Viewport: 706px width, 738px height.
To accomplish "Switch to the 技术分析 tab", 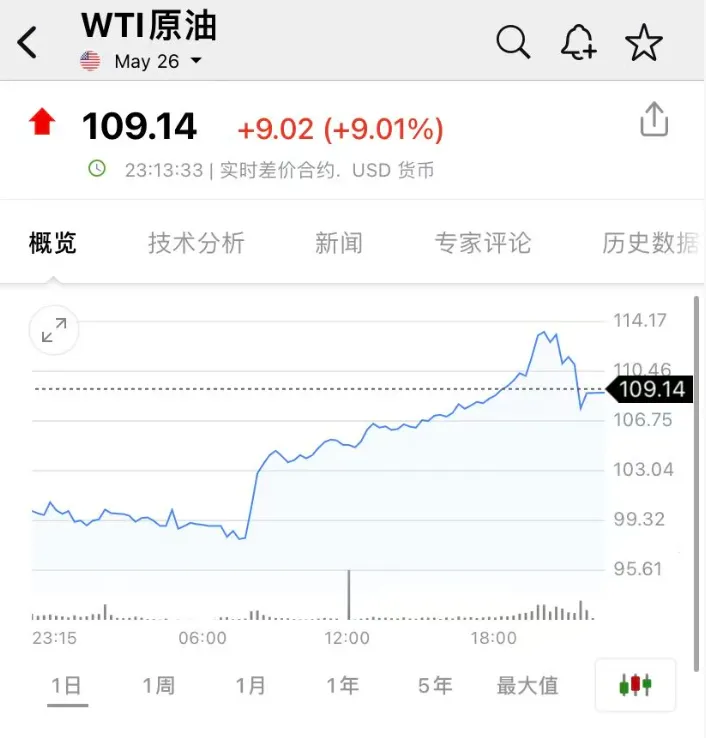I will [196, 243].
